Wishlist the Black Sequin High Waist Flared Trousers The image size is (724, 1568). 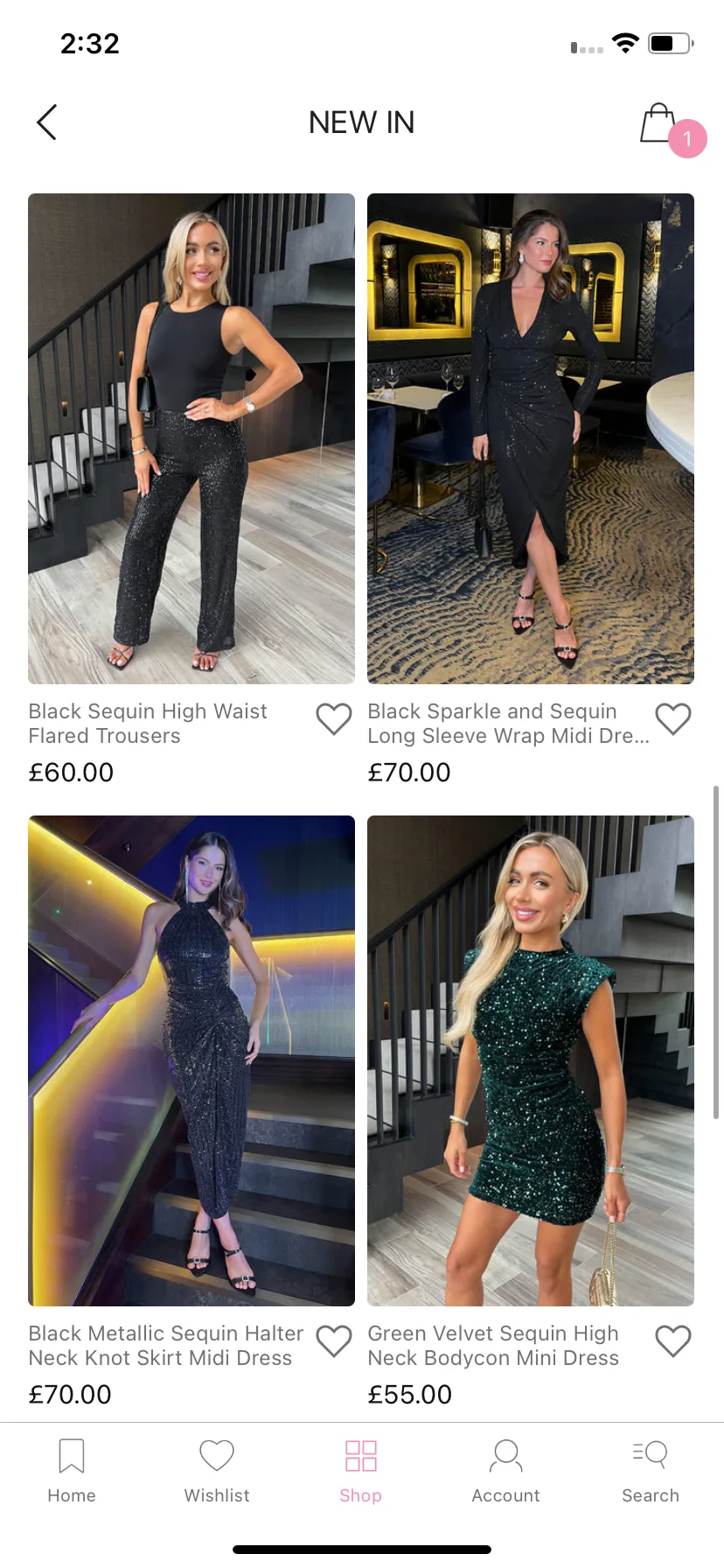click(333, 719)
